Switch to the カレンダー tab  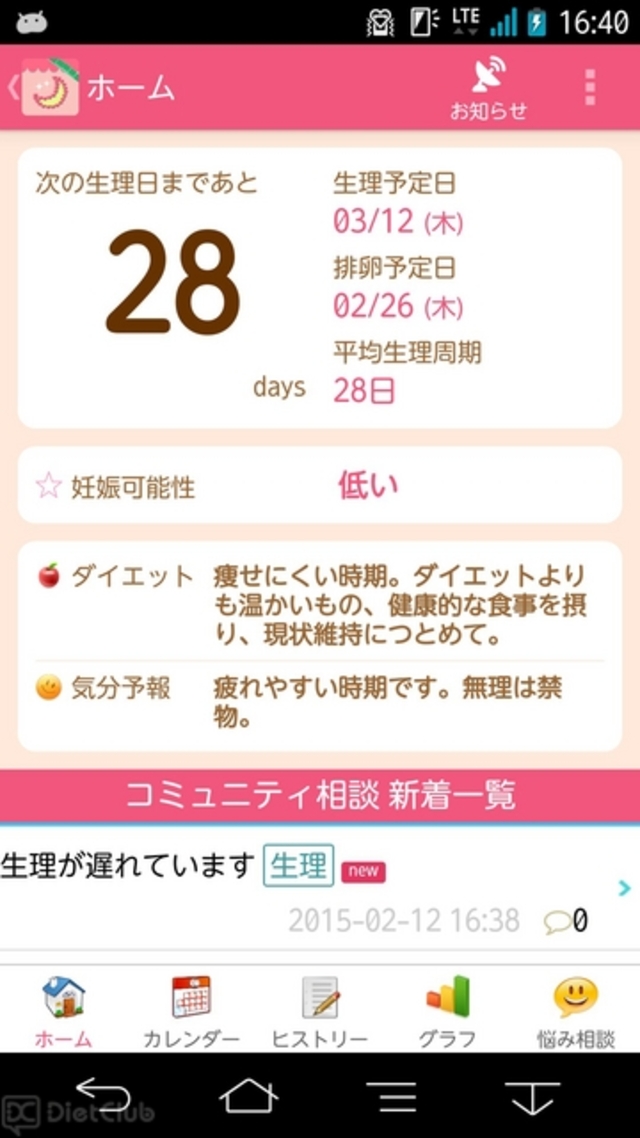coord(191,1009)
